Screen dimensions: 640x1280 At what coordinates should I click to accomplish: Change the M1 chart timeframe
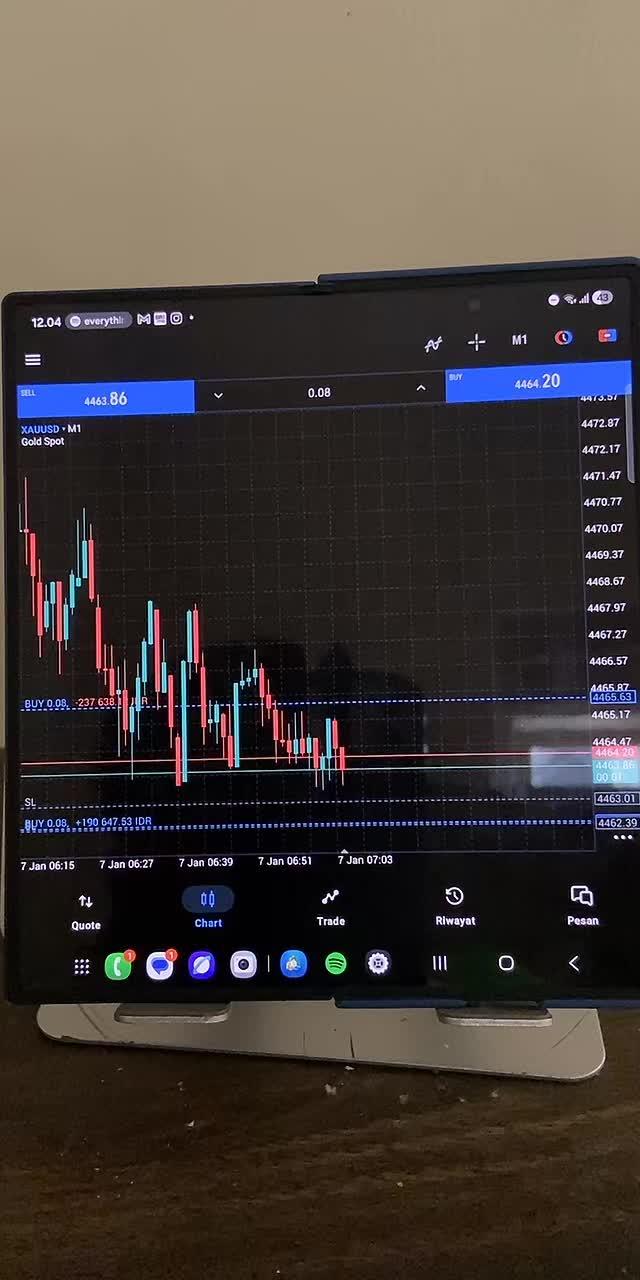[519, 340]
